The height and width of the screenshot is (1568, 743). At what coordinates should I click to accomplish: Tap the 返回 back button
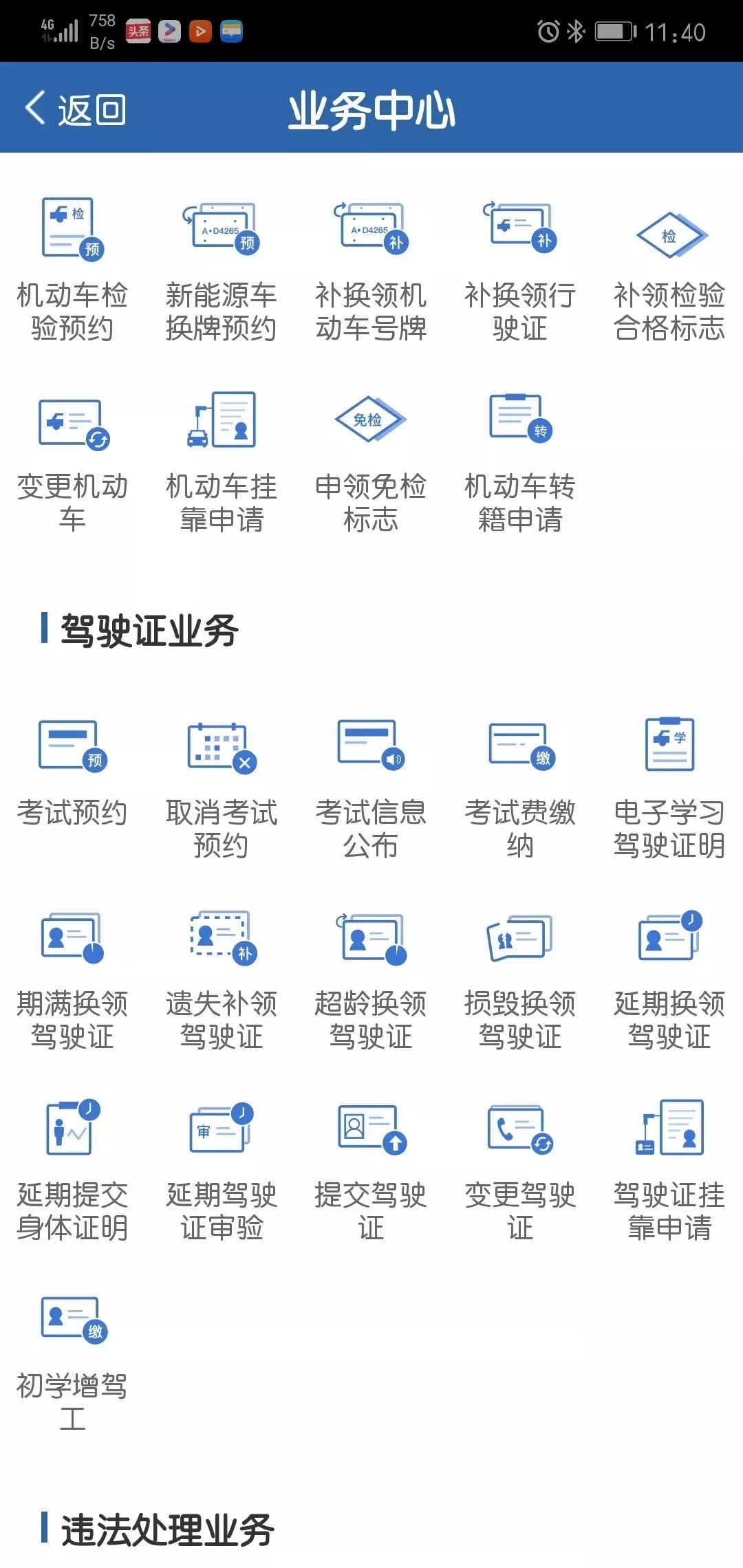76,110
